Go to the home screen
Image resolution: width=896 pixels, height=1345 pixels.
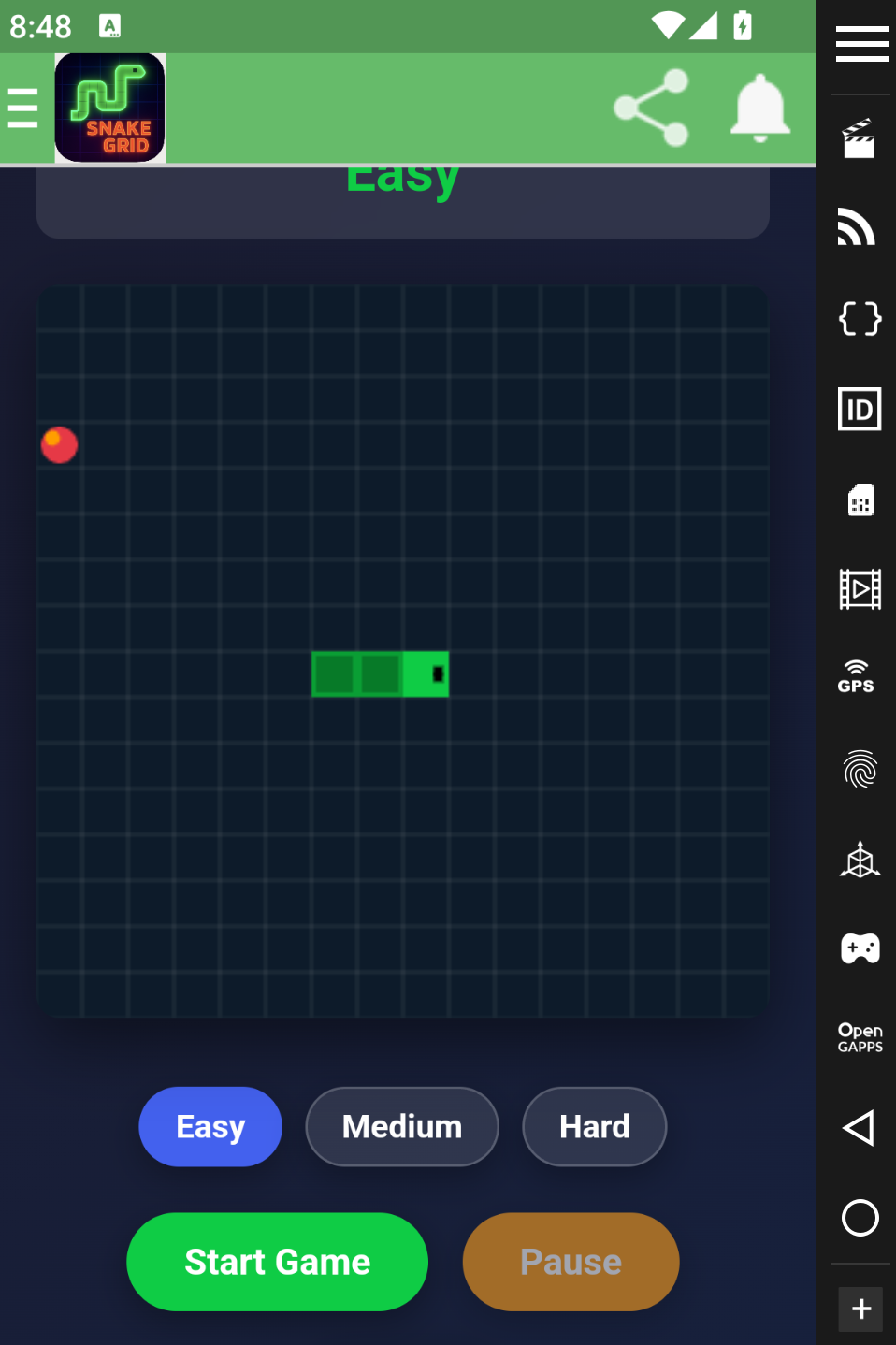(x=860, y=1218)
